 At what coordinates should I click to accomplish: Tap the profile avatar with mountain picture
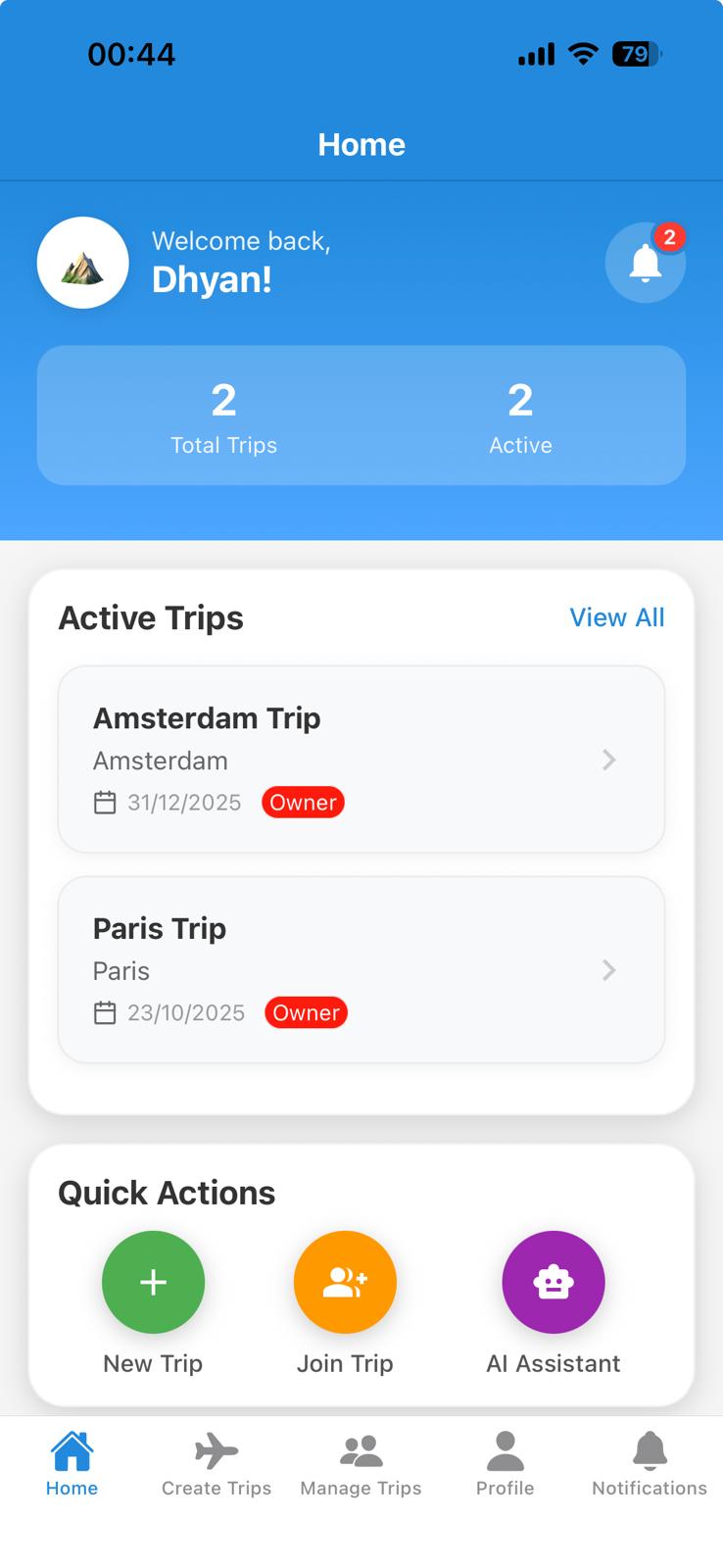coord(83,263)
